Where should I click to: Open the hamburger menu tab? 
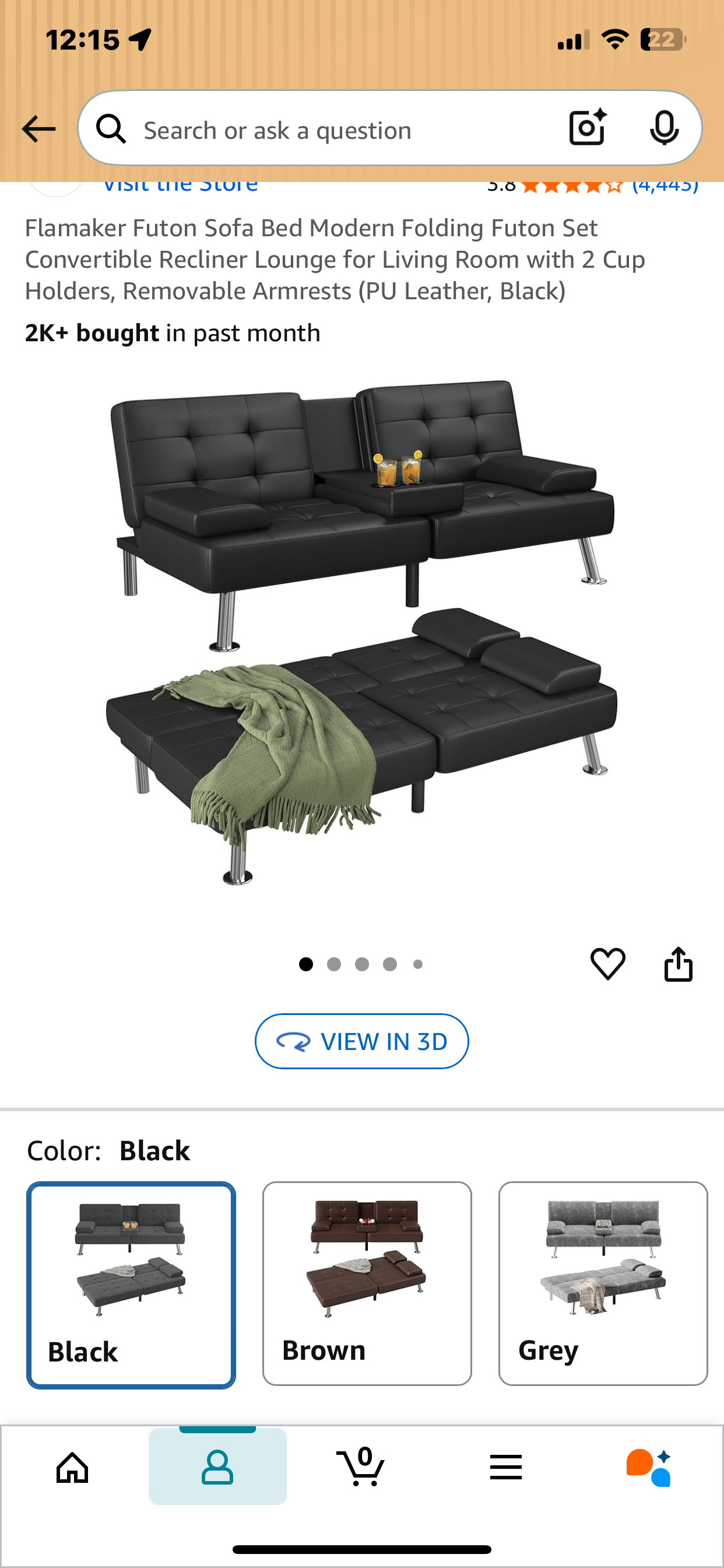(505, 1468)
